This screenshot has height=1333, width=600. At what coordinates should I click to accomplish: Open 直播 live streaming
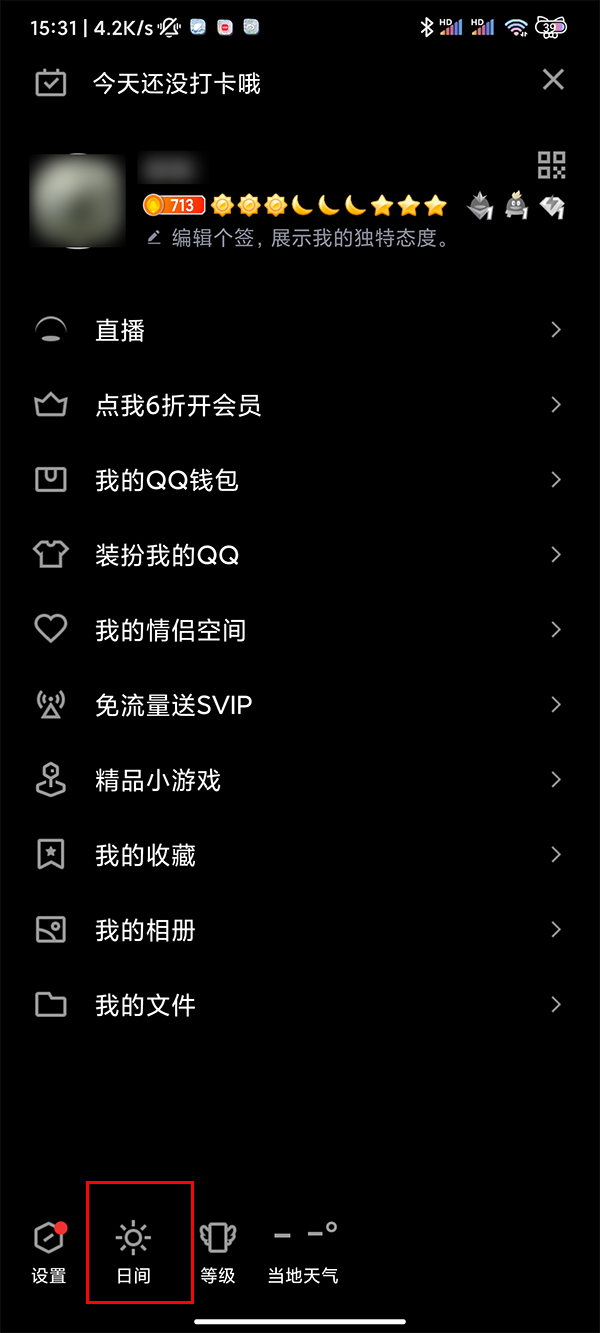[120, 331]
